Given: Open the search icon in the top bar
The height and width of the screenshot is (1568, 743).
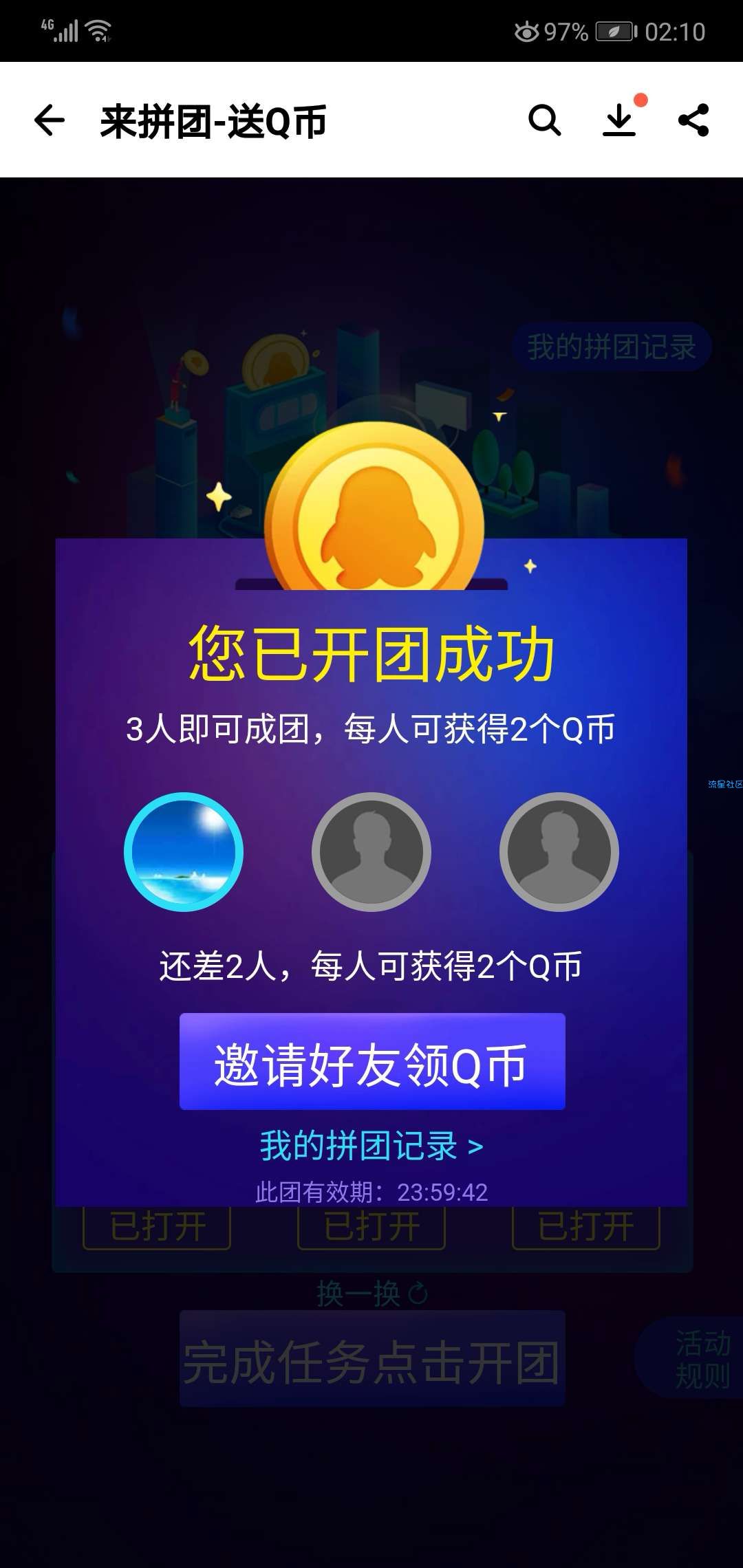Looking at the screenshot, I should (x=544, y=120).
